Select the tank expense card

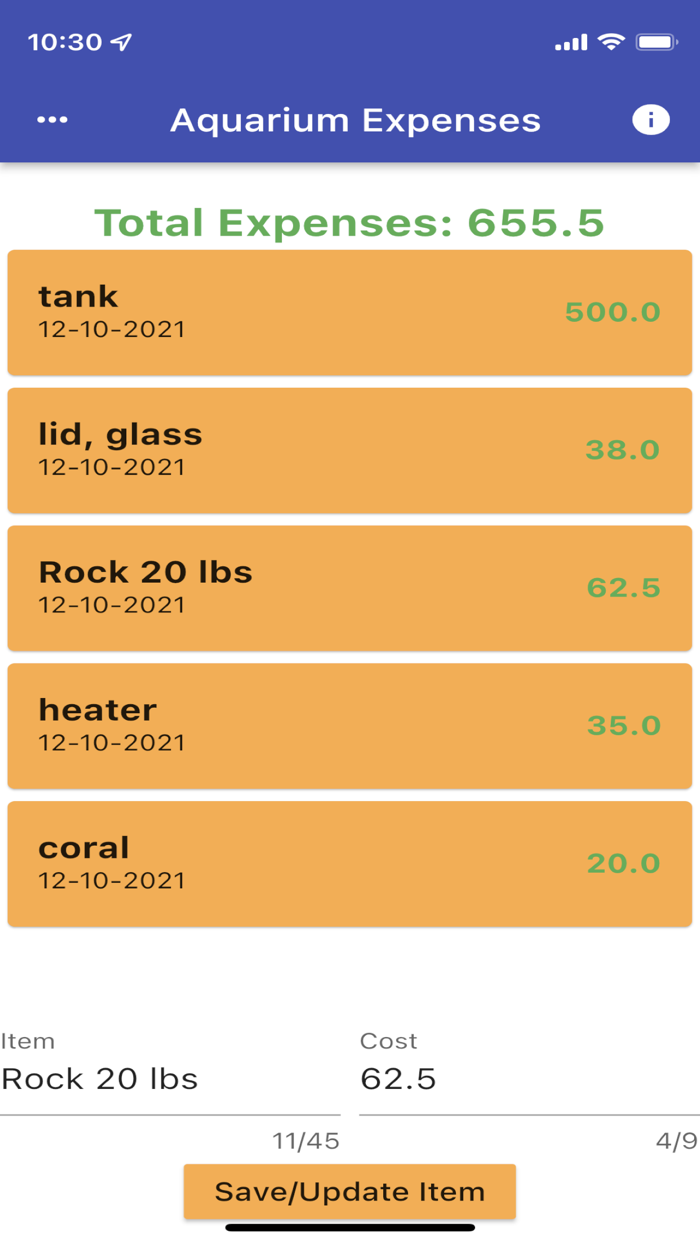(x=349, y=312)
